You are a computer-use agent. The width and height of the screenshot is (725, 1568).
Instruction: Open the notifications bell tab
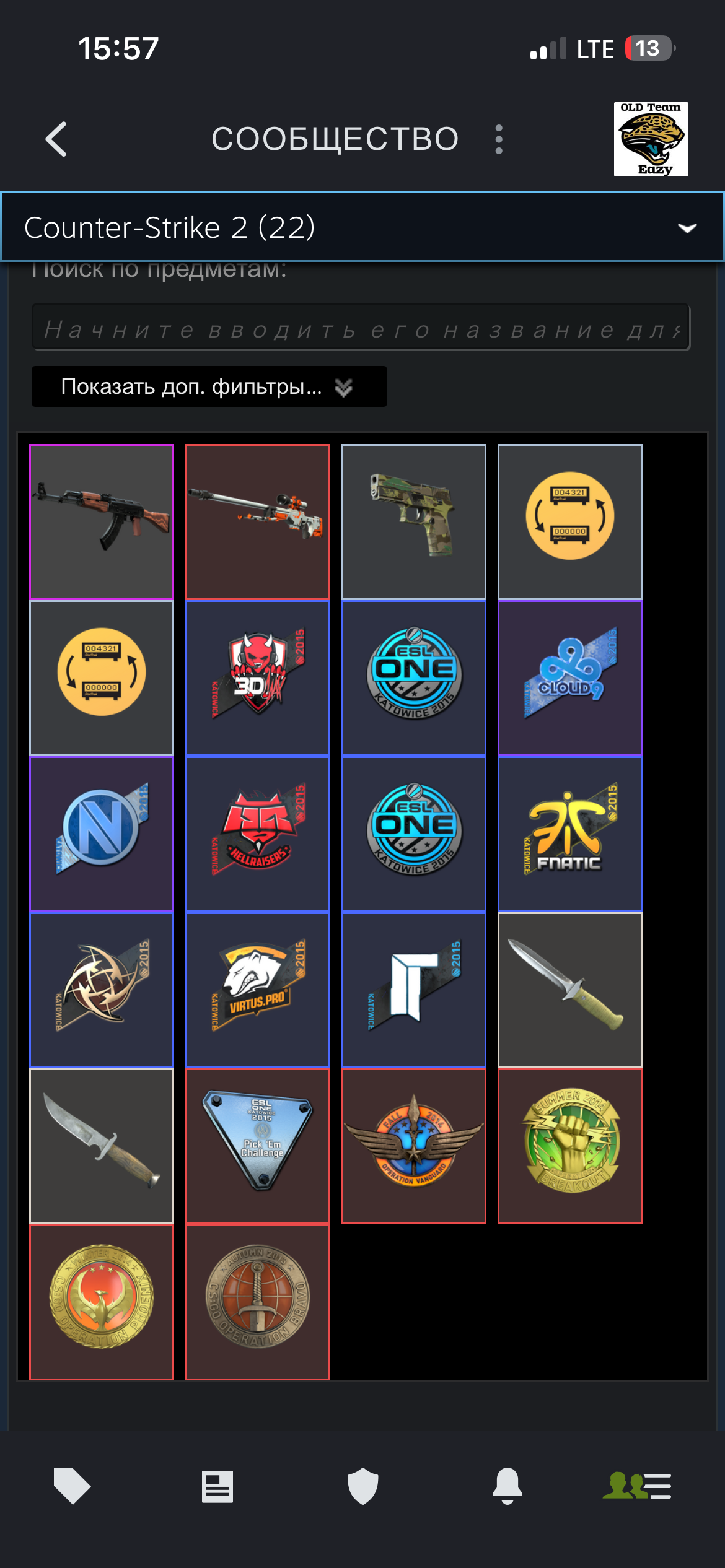coord(507,1486)
